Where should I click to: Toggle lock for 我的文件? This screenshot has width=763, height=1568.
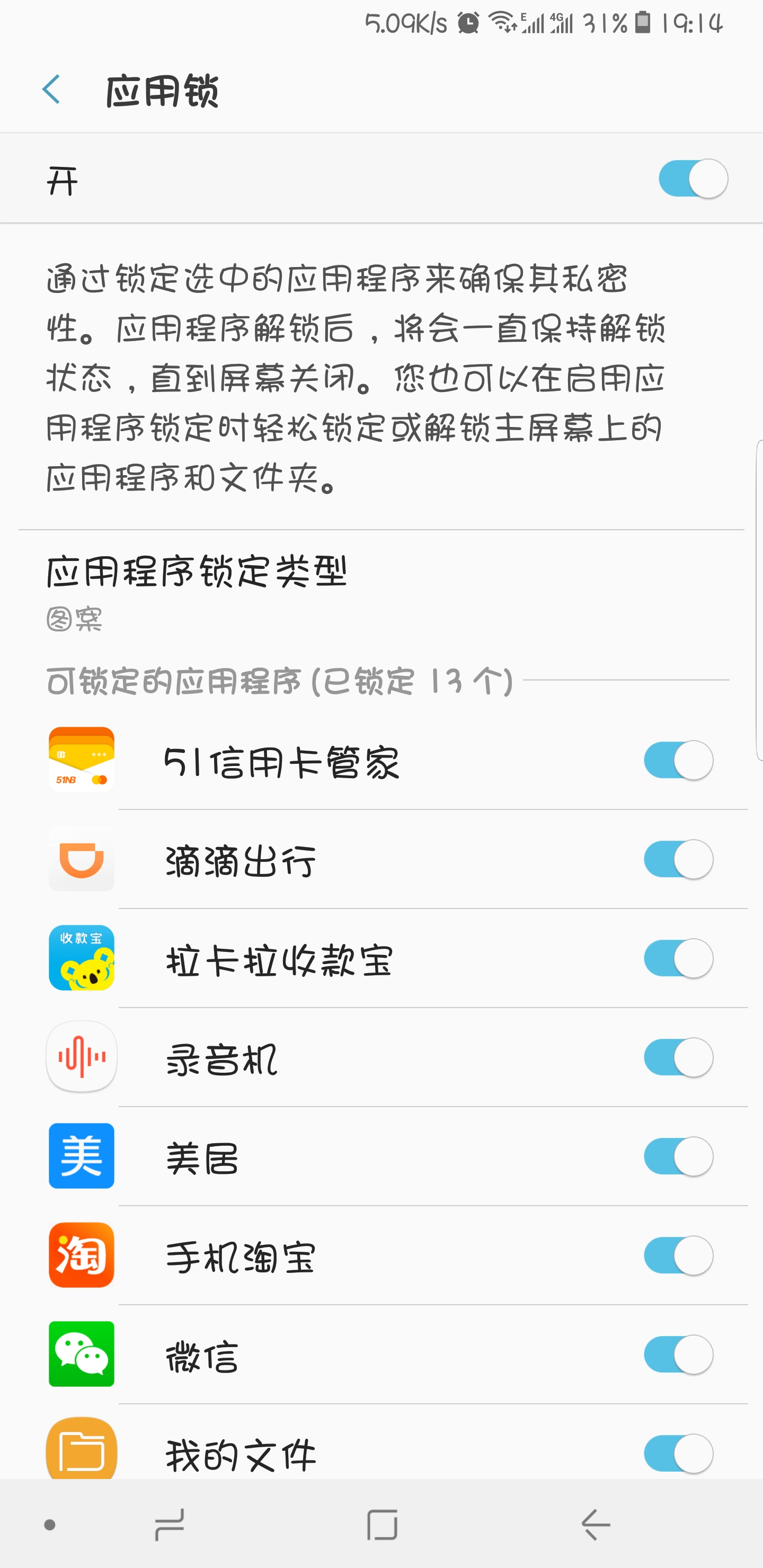point(678,1454)
